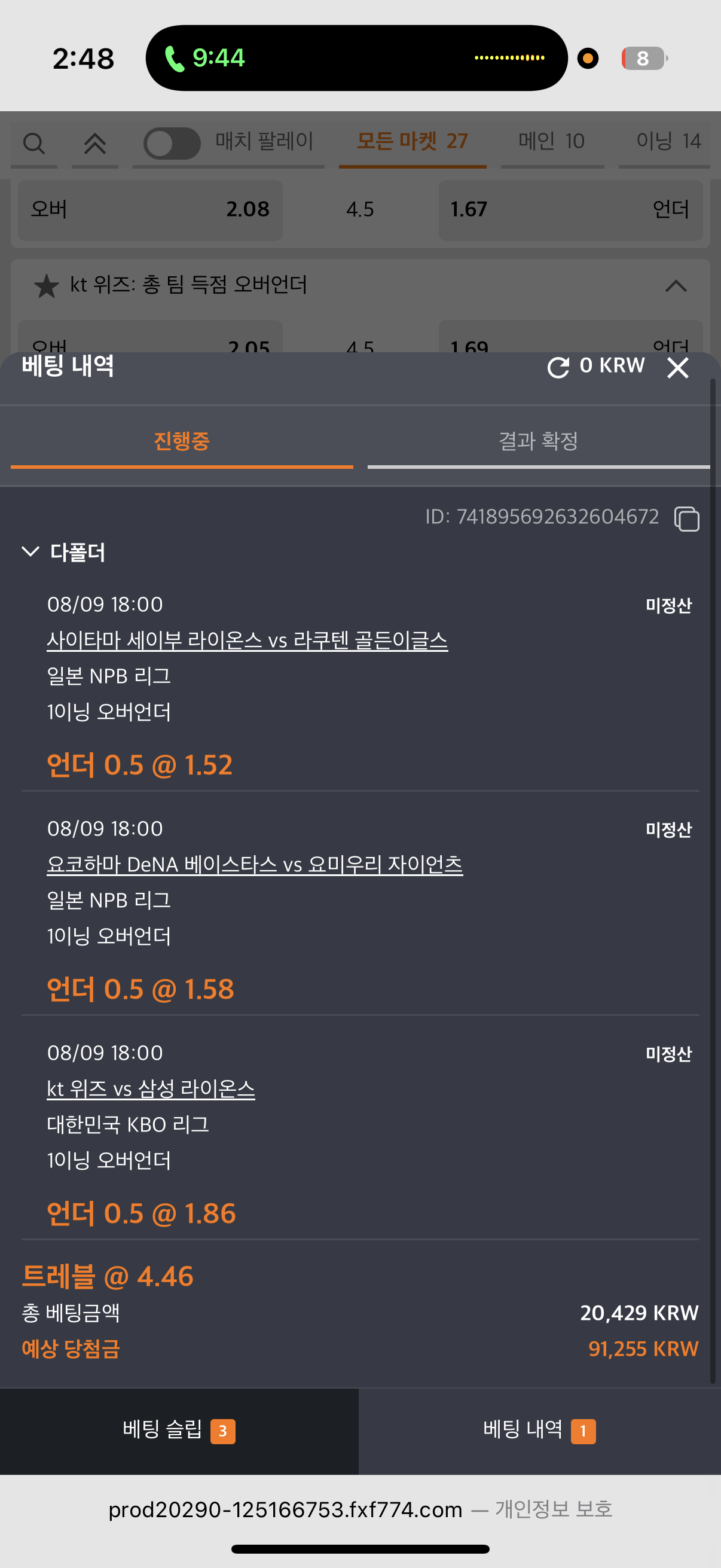Viewport: 721px width, 1568px height.
Task: Switch to 베팅 슬립 at the bottom
Action: [x=179, y=1430]
